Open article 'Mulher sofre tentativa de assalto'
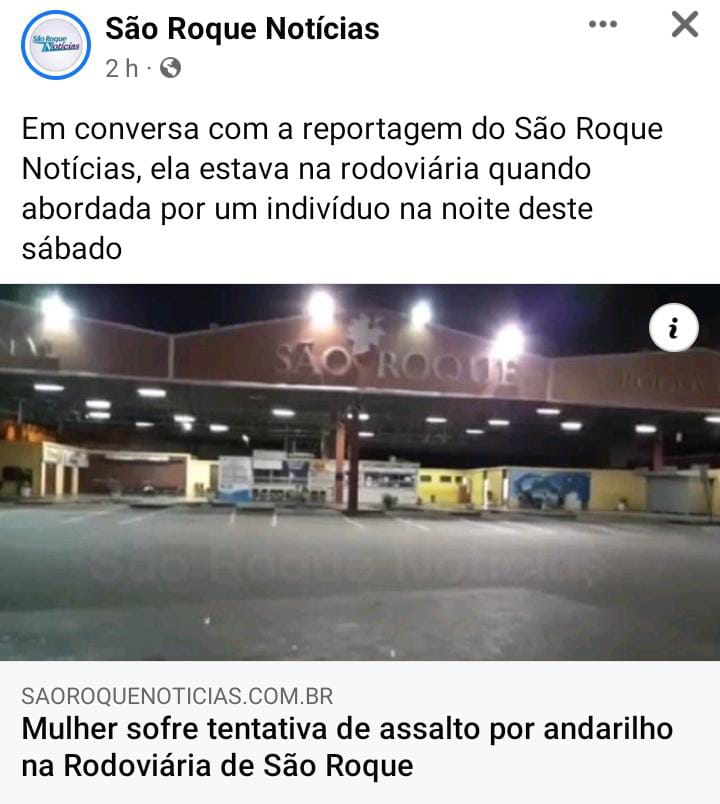This screenshot has width=720, height=804. (346, 747)
